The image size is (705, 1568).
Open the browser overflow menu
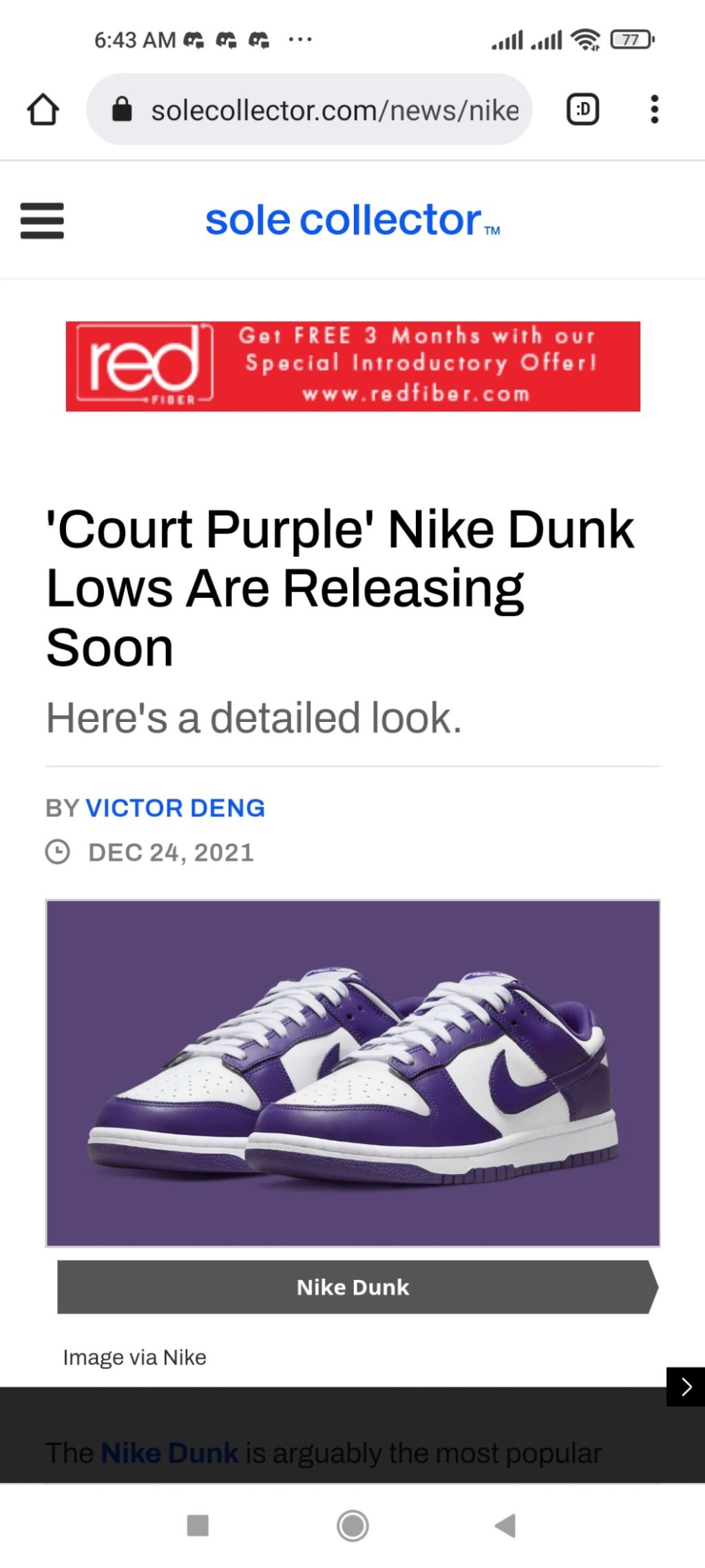tap(654, 110)
